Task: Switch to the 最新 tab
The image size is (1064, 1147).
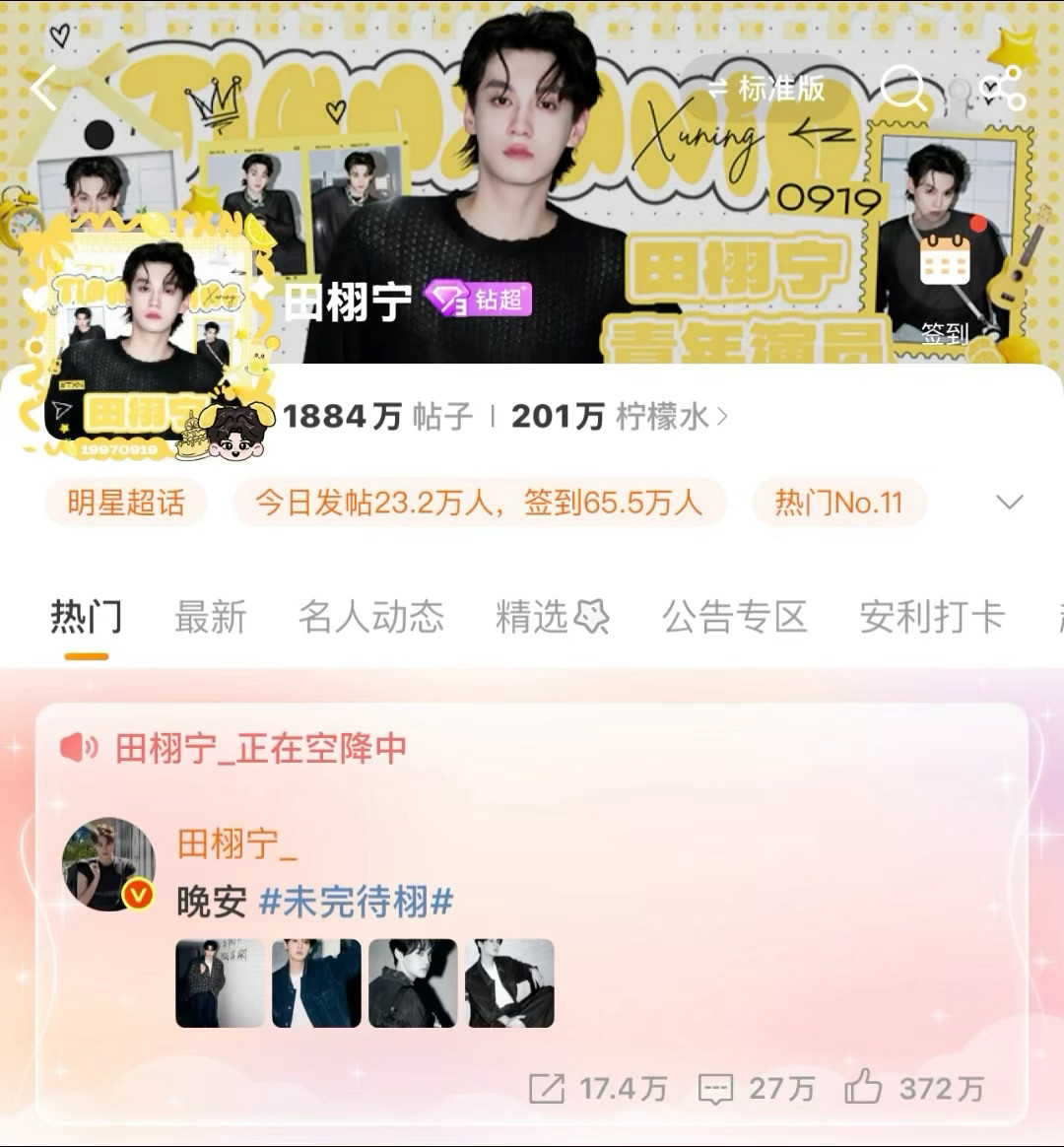Action: (210, 618)
